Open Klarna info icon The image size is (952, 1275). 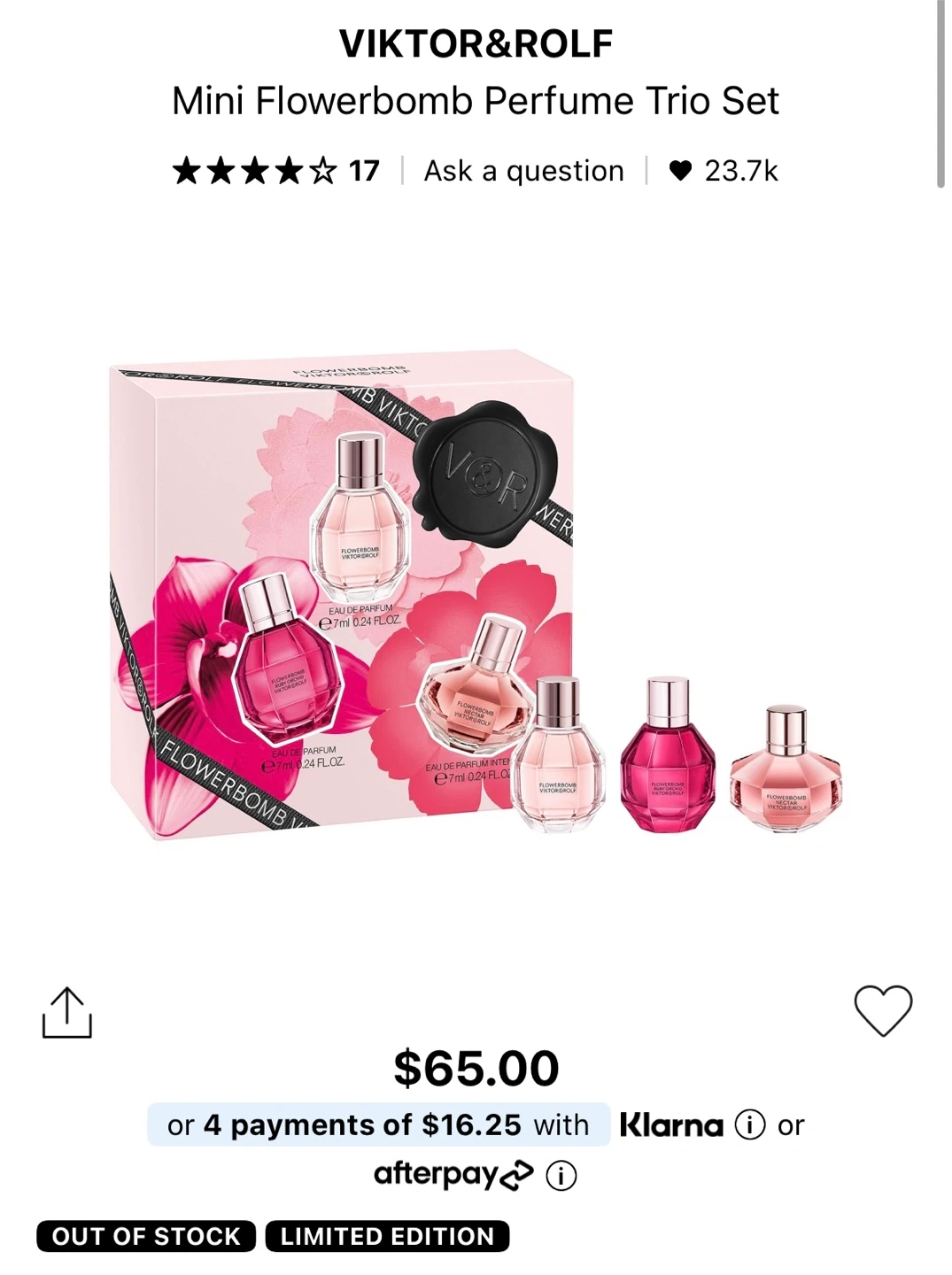click(750, 1124)
